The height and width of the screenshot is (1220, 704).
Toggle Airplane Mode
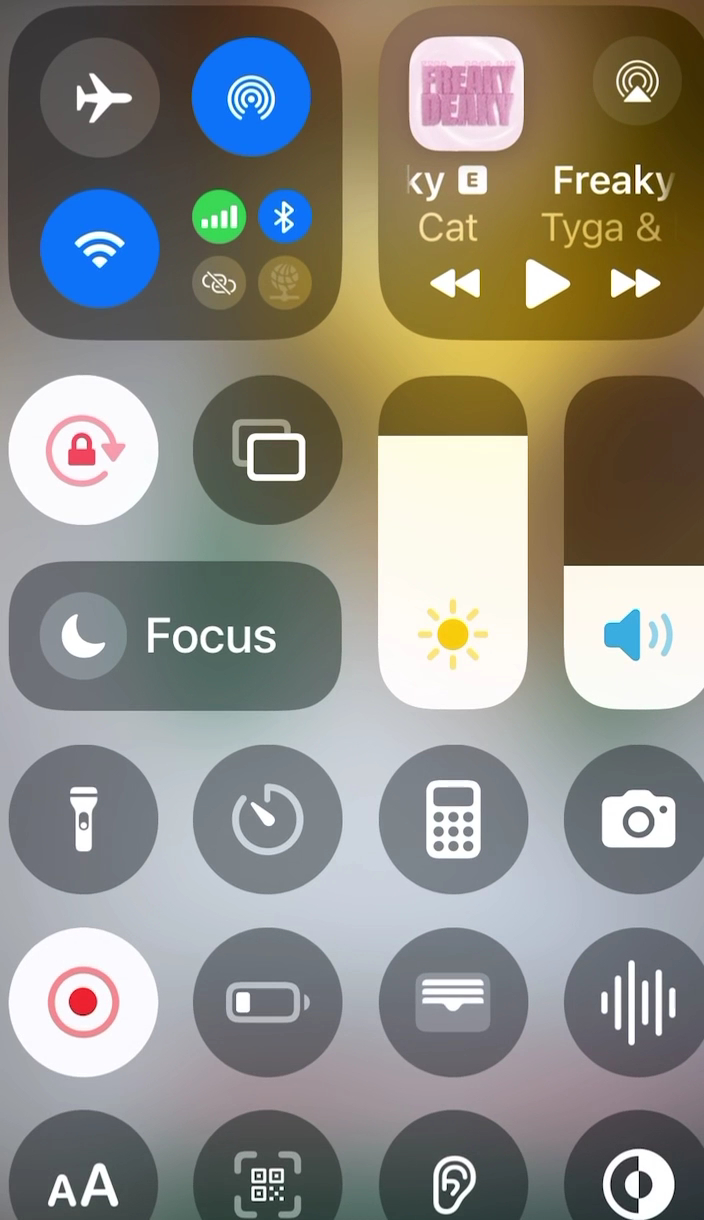coord(100,98)
